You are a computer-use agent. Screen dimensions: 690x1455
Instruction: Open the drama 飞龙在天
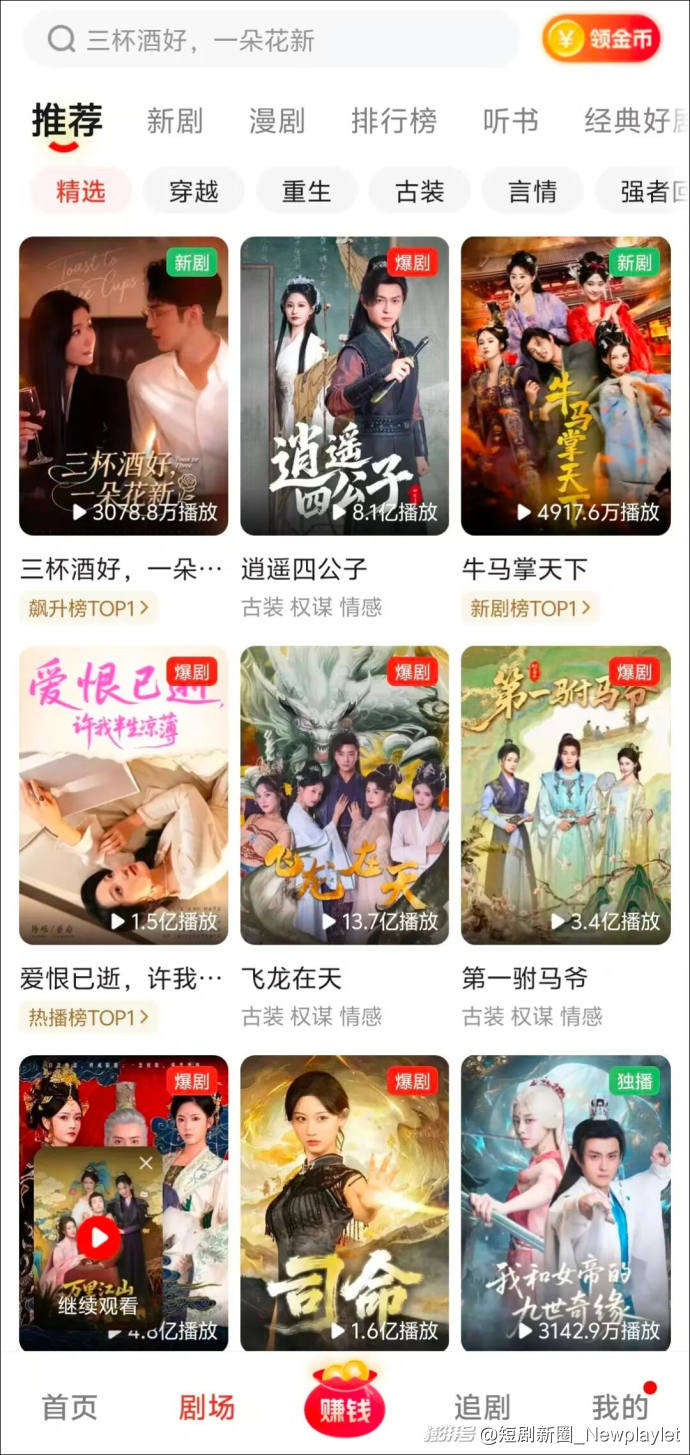344,795
